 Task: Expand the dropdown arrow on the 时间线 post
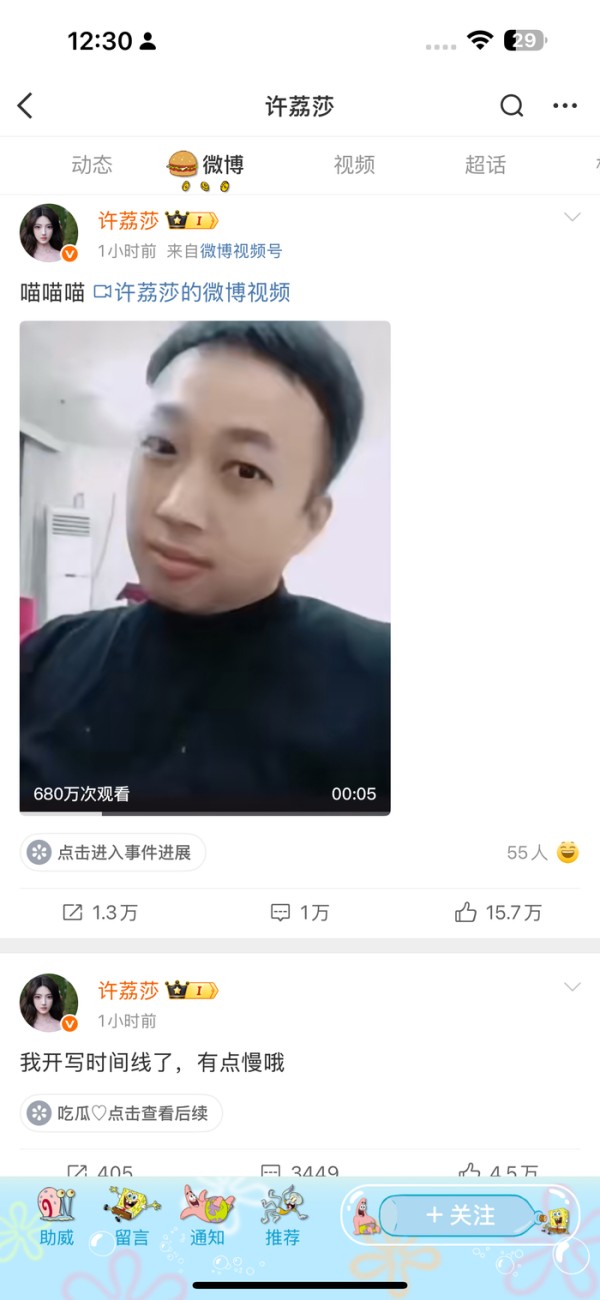point(572,987)
